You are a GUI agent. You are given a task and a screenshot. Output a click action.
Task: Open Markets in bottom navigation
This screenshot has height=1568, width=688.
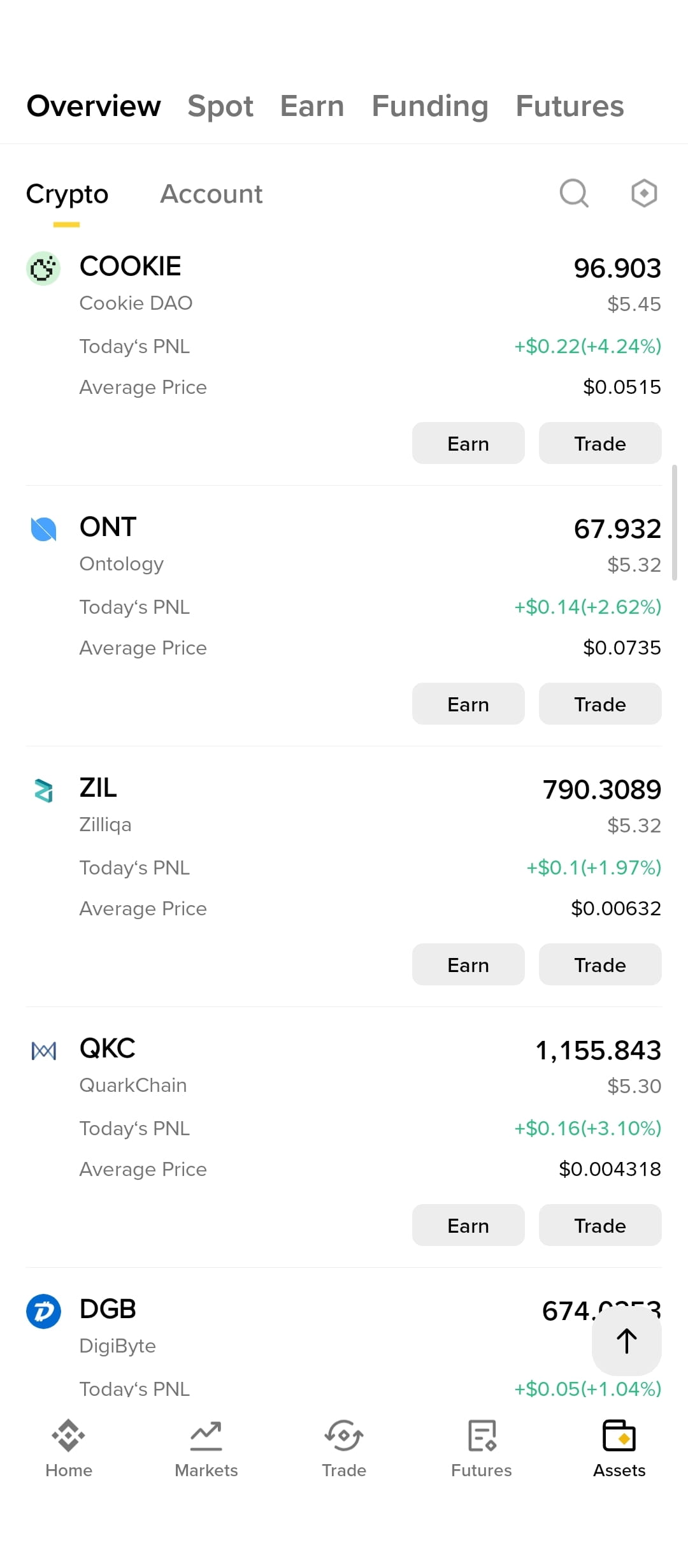(206, 1449)
